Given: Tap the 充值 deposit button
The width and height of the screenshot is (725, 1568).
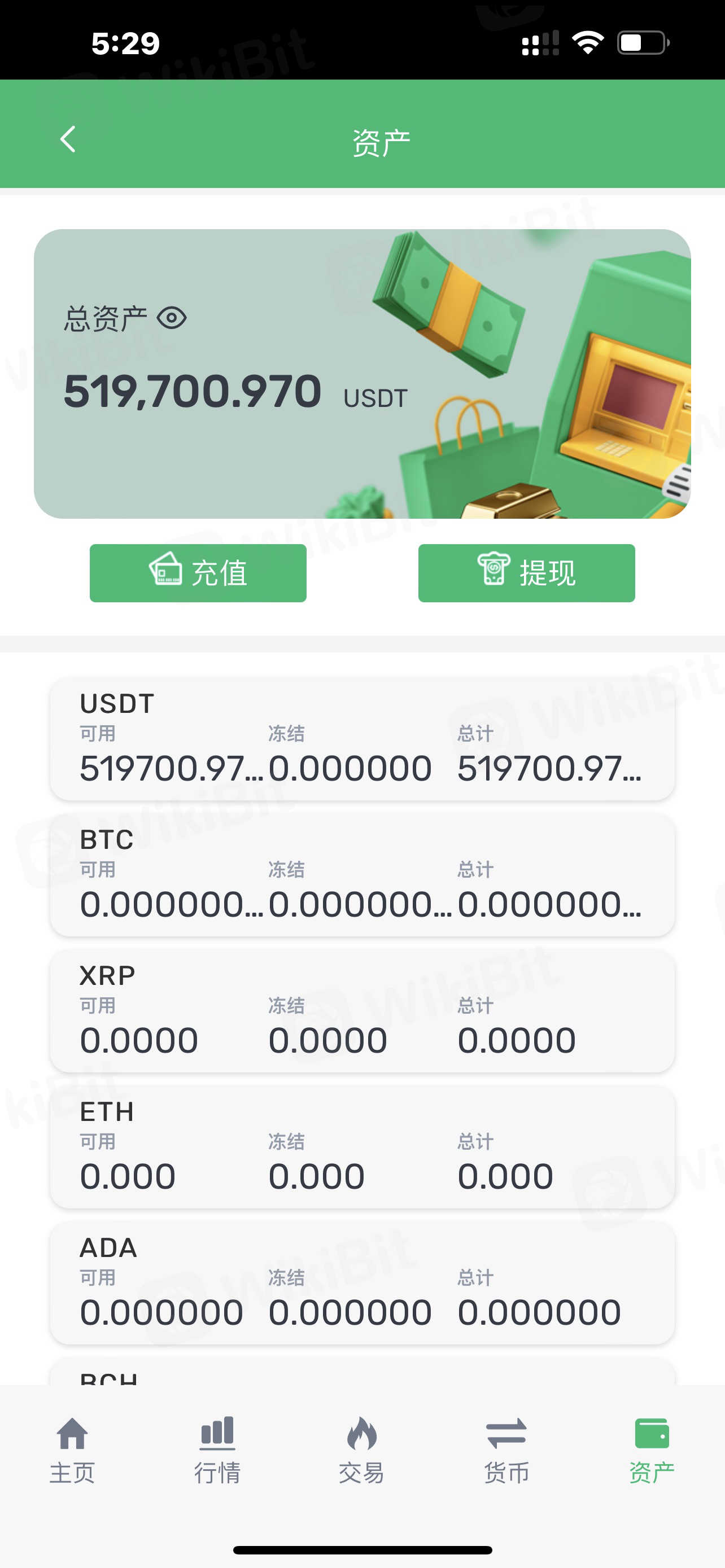Looking at the screenshot, I should point(198,573).
